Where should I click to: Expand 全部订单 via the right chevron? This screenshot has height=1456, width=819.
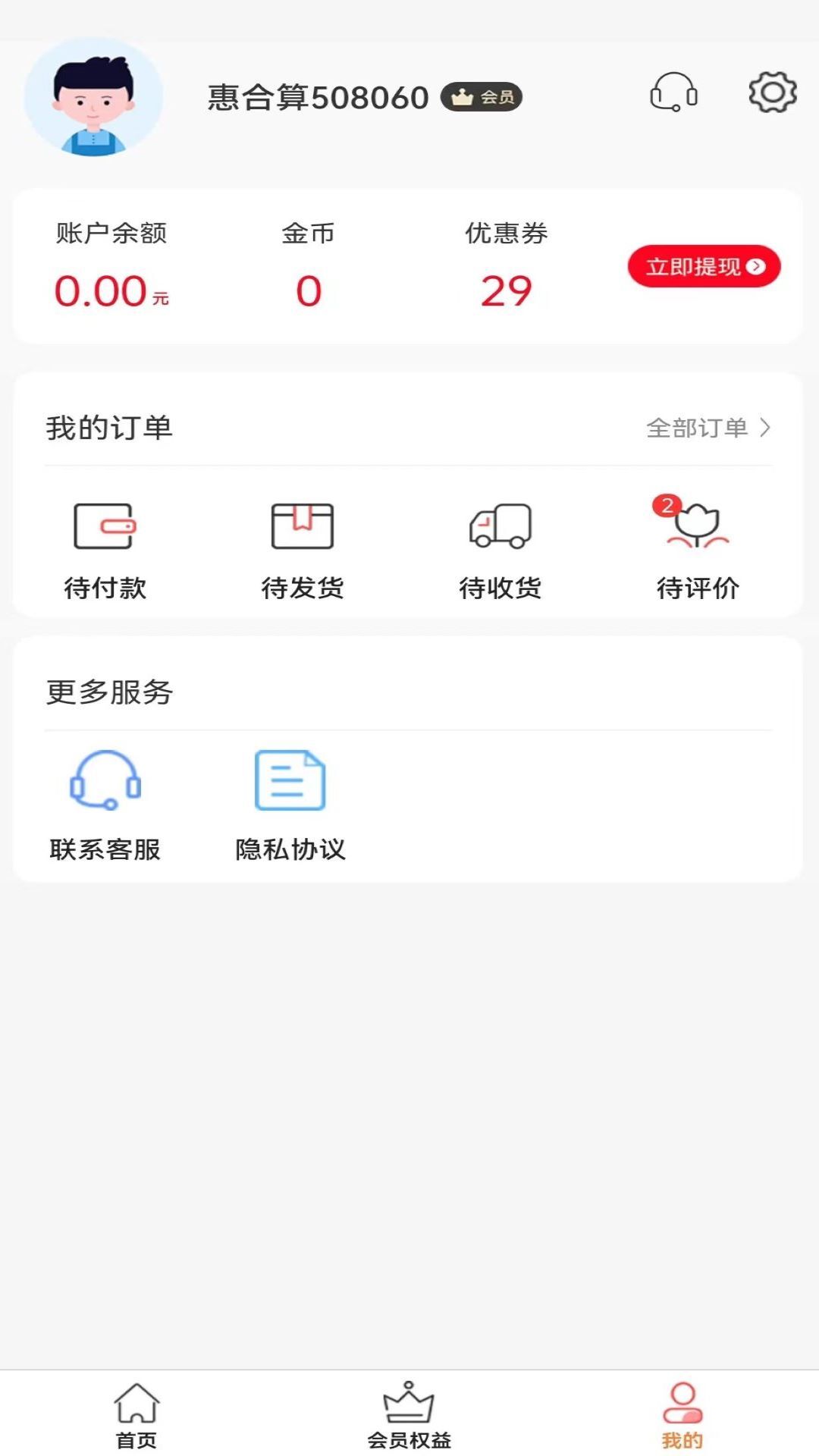point(767,427)
